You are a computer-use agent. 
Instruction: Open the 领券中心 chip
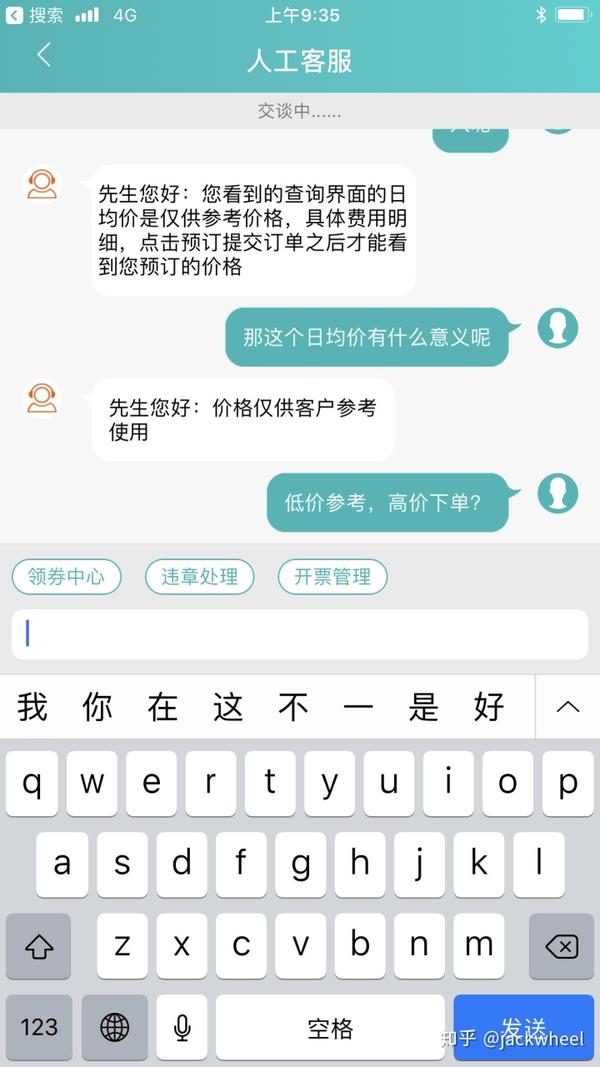click(66, 577)
